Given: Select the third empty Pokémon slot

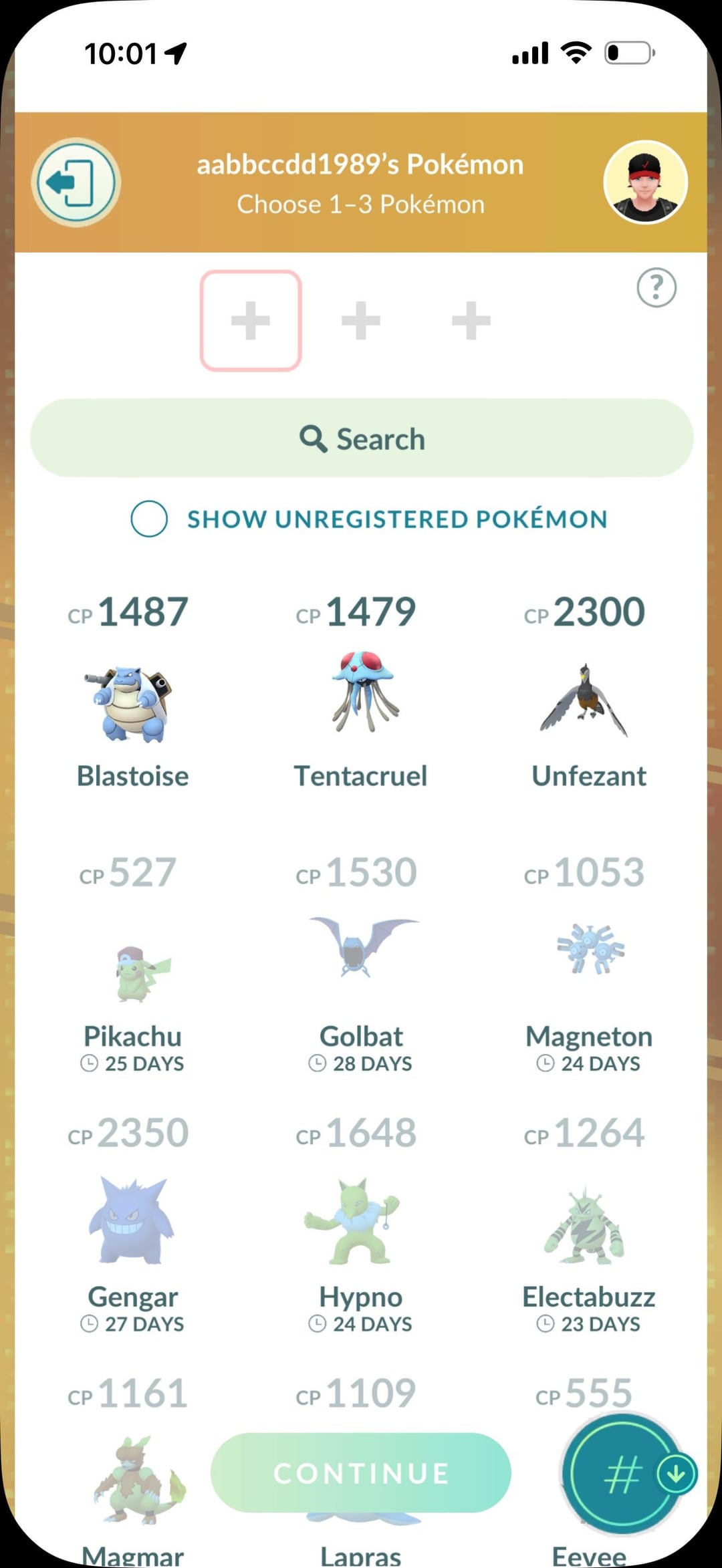Looking at the screenshot, I should [471, 321].
